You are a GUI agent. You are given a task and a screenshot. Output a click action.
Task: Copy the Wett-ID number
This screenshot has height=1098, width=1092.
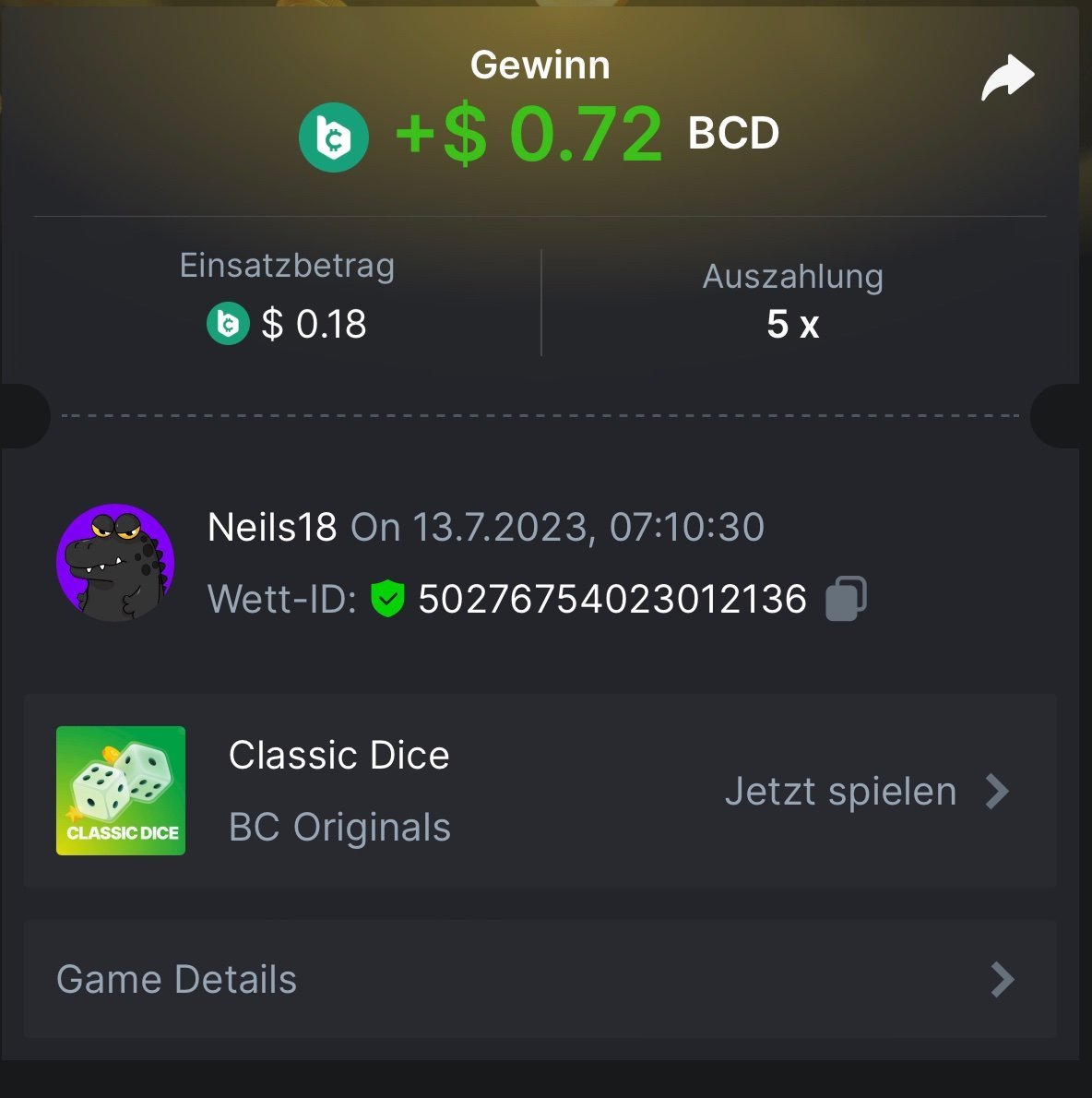845,598
